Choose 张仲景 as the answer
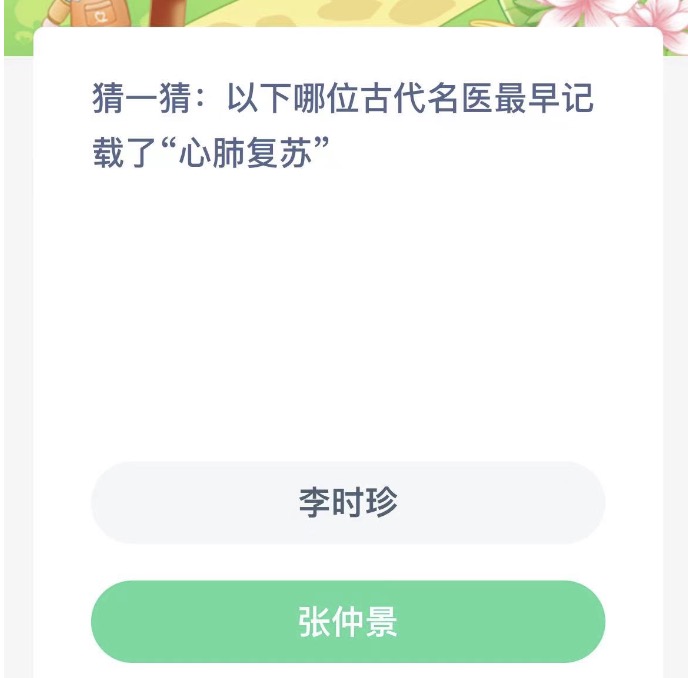 coord(348,621)
